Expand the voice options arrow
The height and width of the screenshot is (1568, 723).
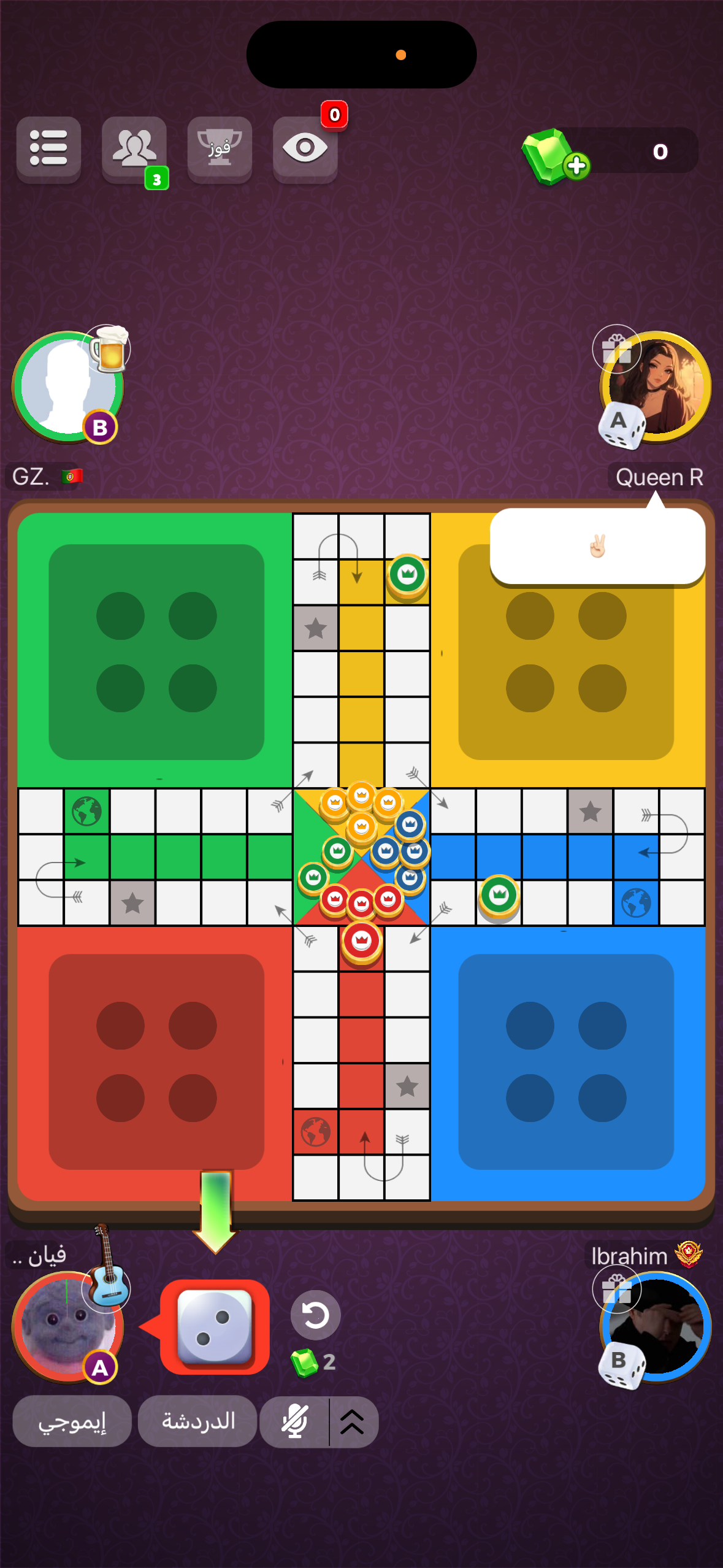point(352,1421)
